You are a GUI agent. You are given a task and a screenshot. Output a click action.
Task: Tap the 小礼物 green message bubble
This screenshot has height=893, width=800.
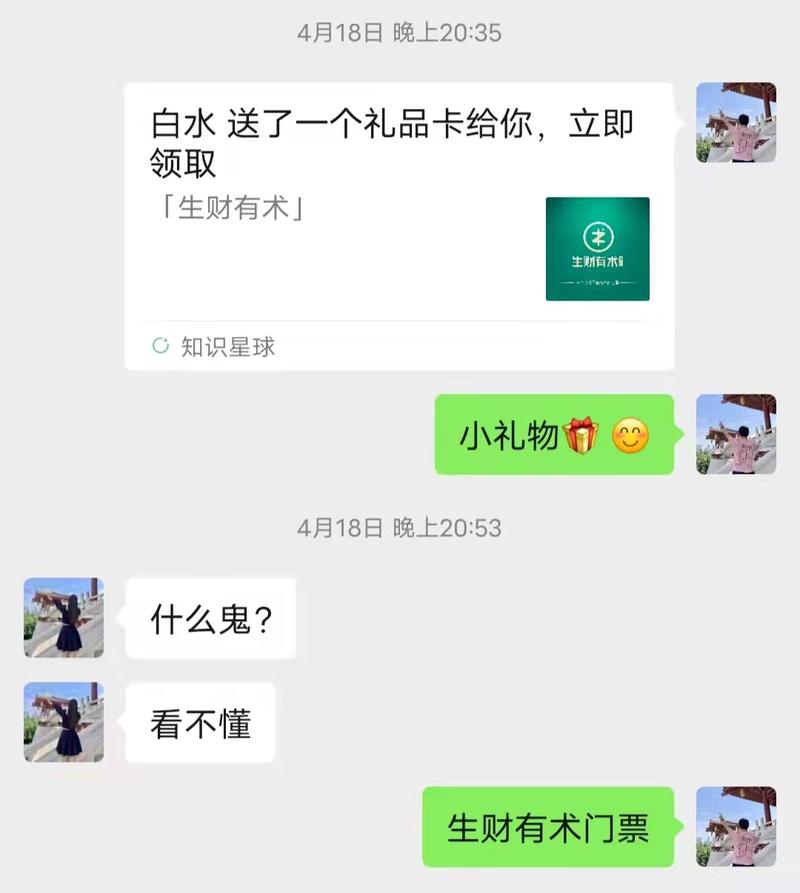tap(555, 435)
